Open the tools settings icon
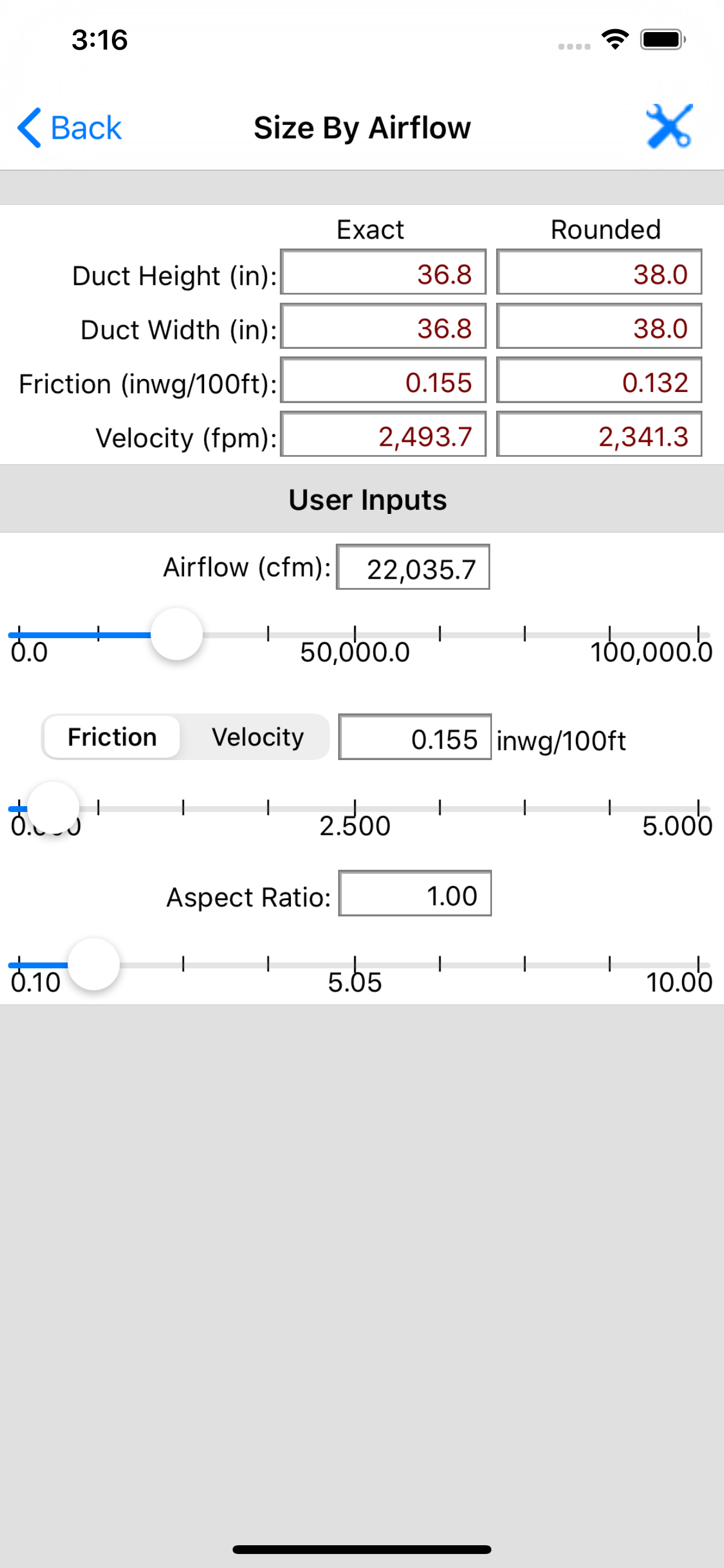724x1568 pixels. pos(669,127)
